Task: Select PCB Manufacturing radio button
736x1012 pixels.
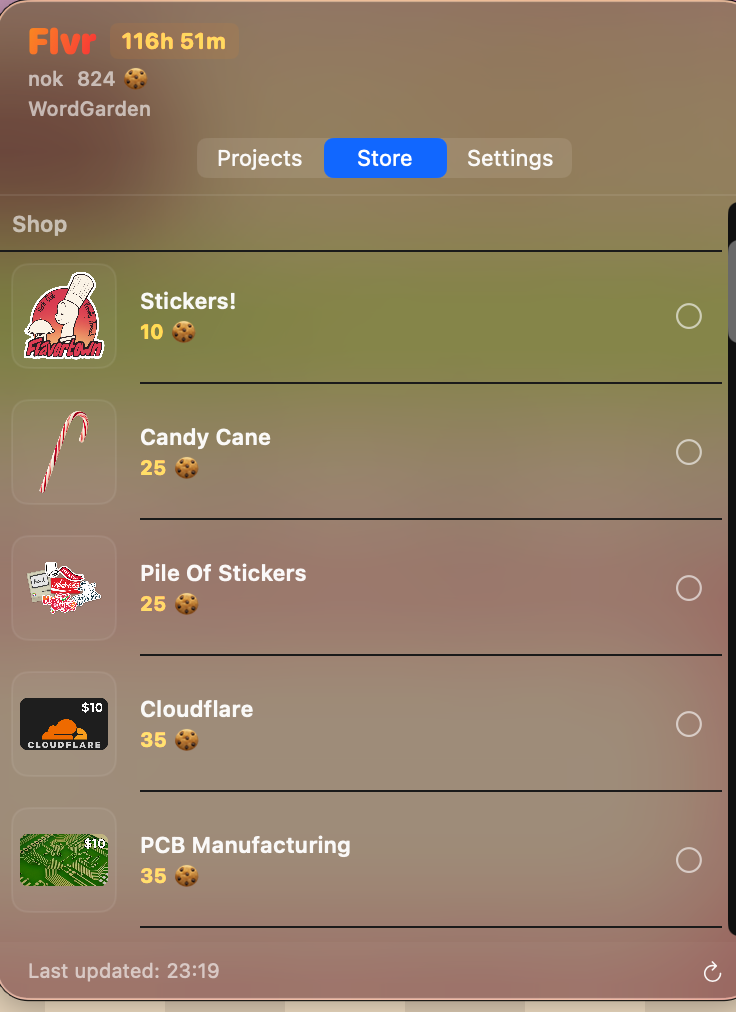Action: coord(689,860)
